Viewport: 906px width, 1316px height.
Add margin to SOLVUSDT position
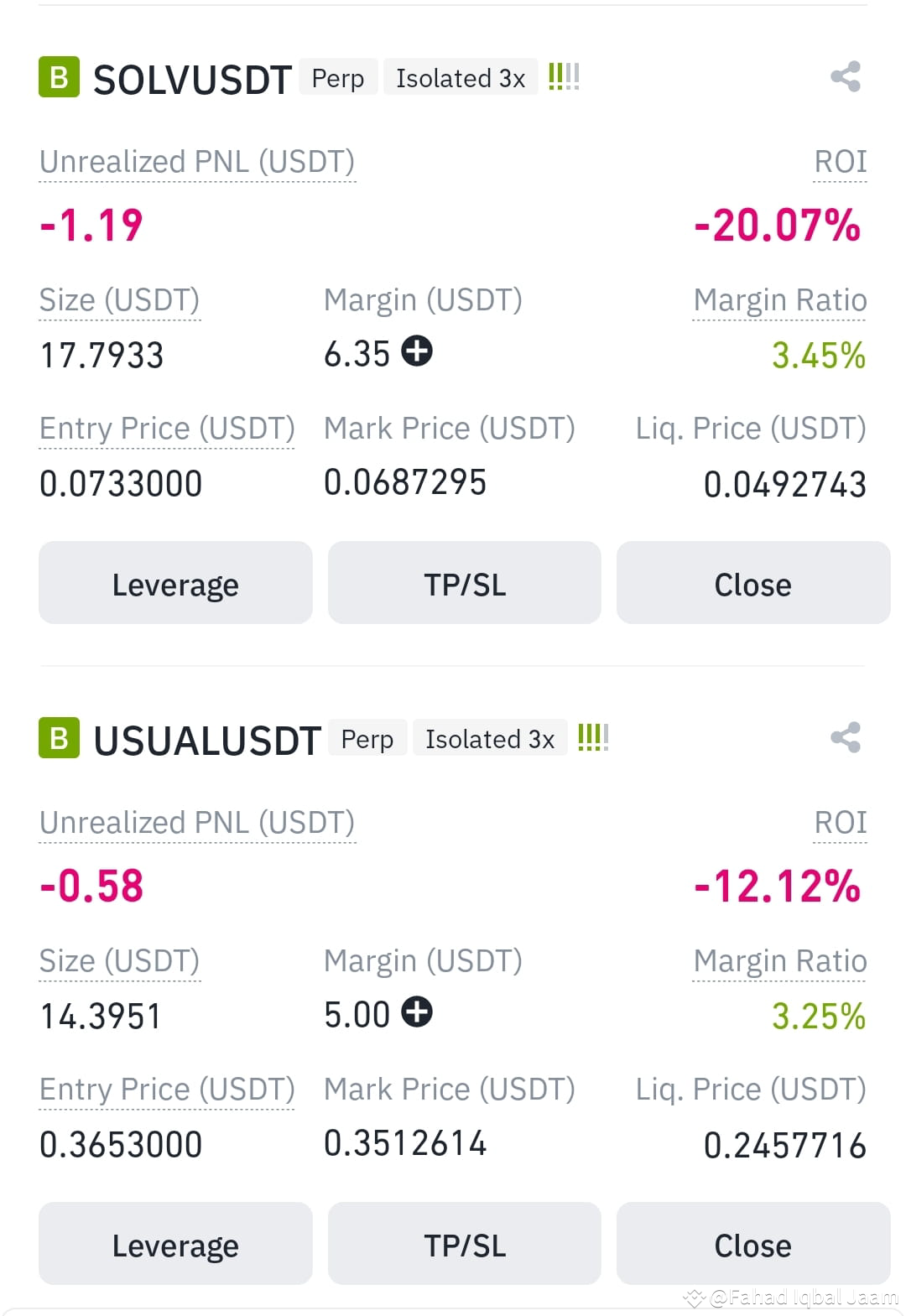pos(417,351)
